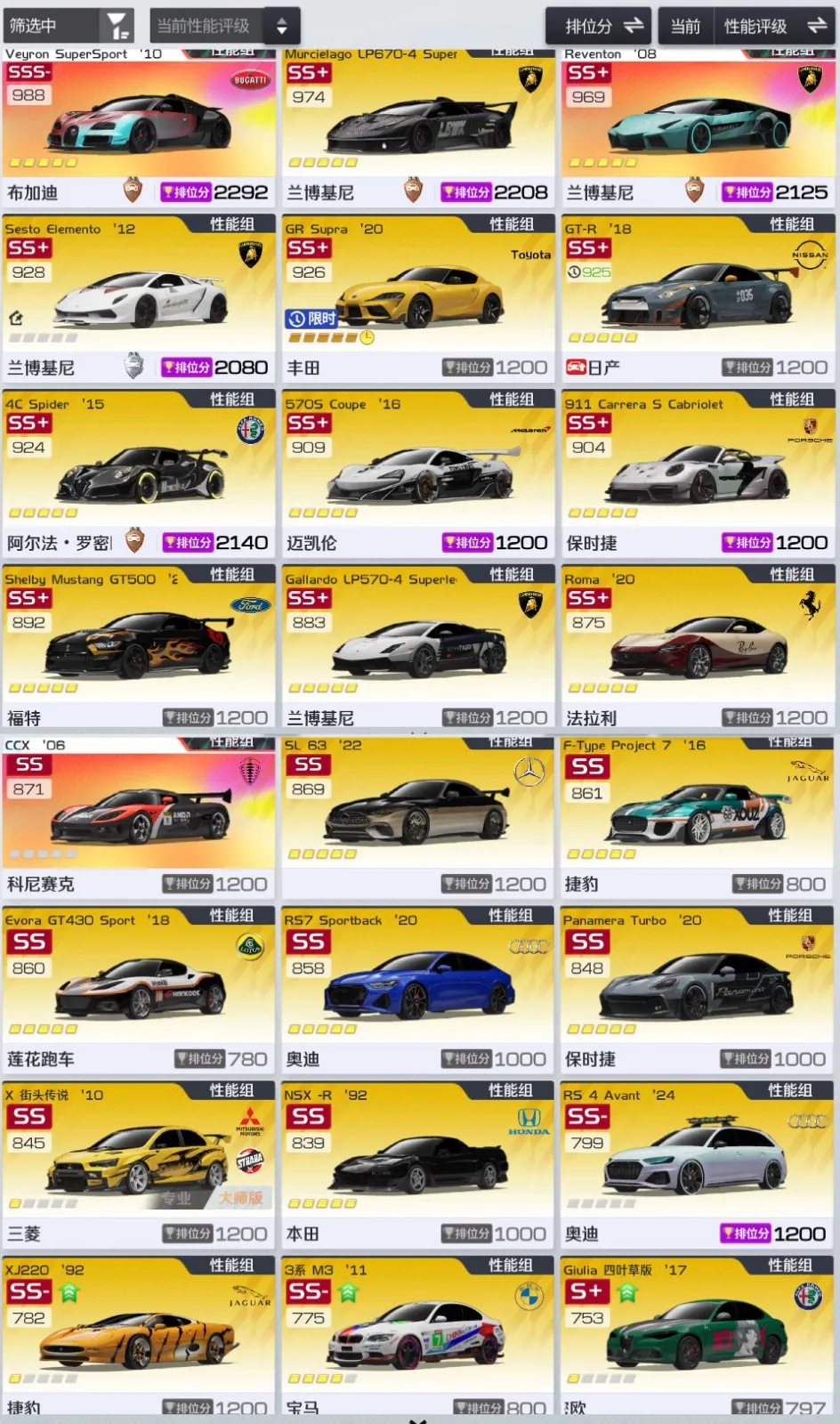Open the RS 4 Avant '24 card

click(699, 1165)
